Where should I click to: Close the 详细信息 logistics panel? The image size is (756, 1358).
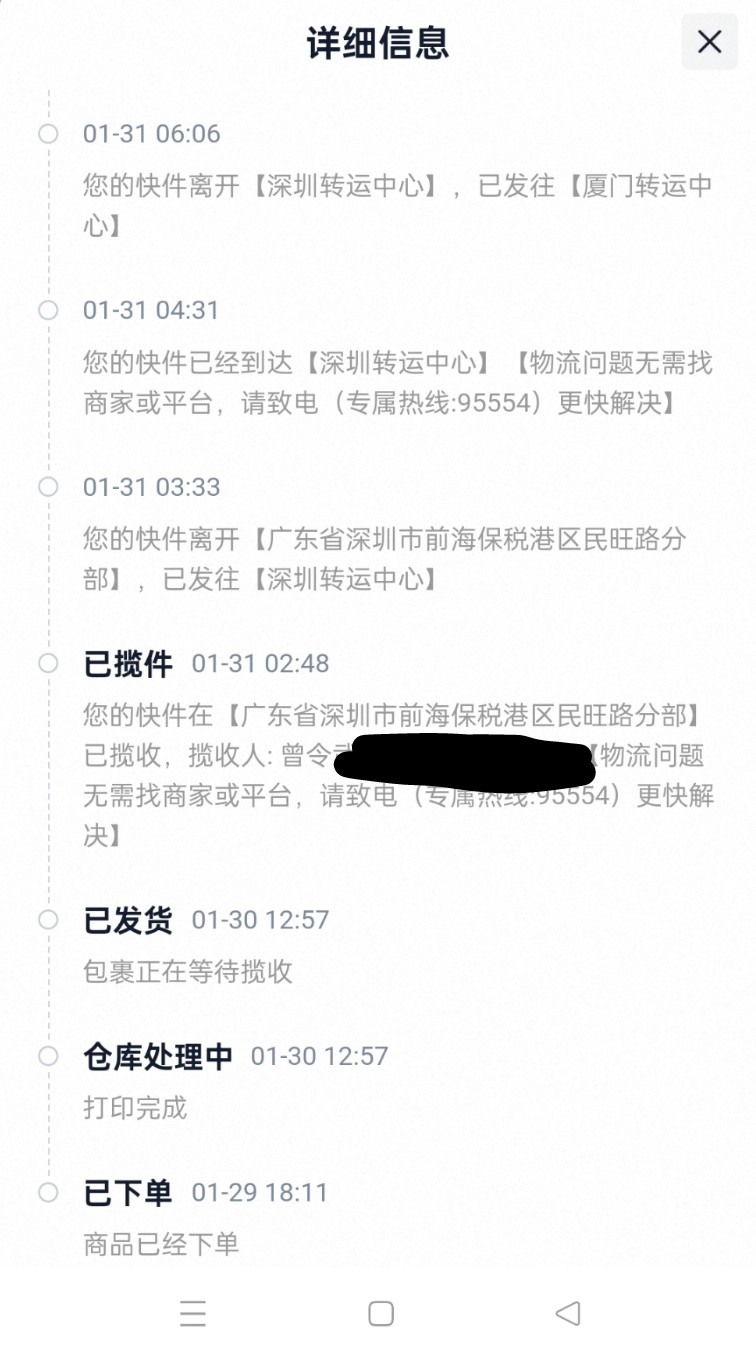(709, 42)
